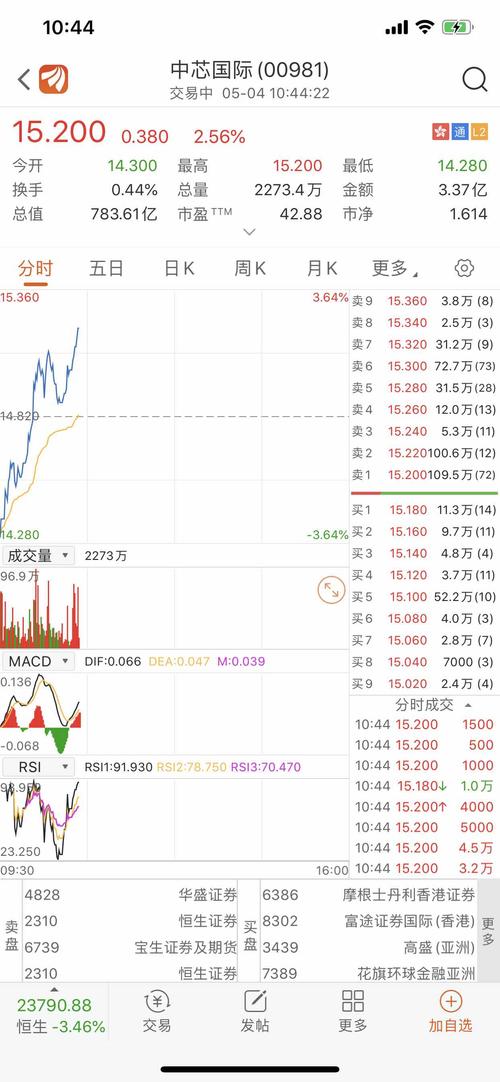The width and height of the screenshot is (500, 1082).
Task: Tap 发帖 to write a post
Action: (254, 1011)
